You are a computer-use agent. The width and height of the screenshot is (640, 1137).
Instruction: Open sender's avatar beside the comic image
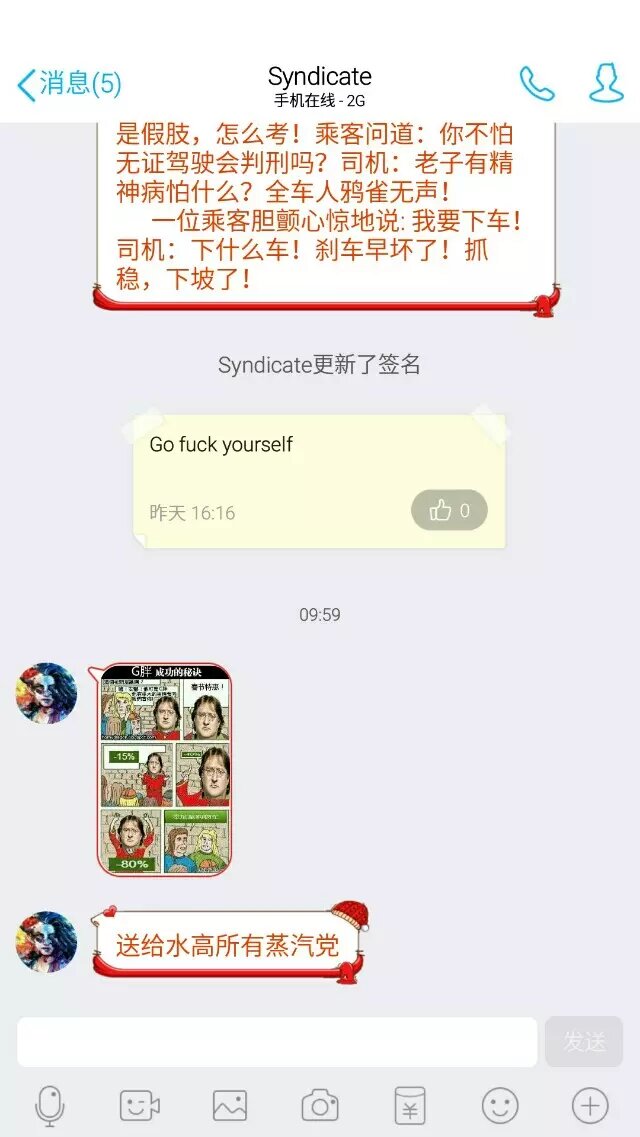[x=46, y=693]
